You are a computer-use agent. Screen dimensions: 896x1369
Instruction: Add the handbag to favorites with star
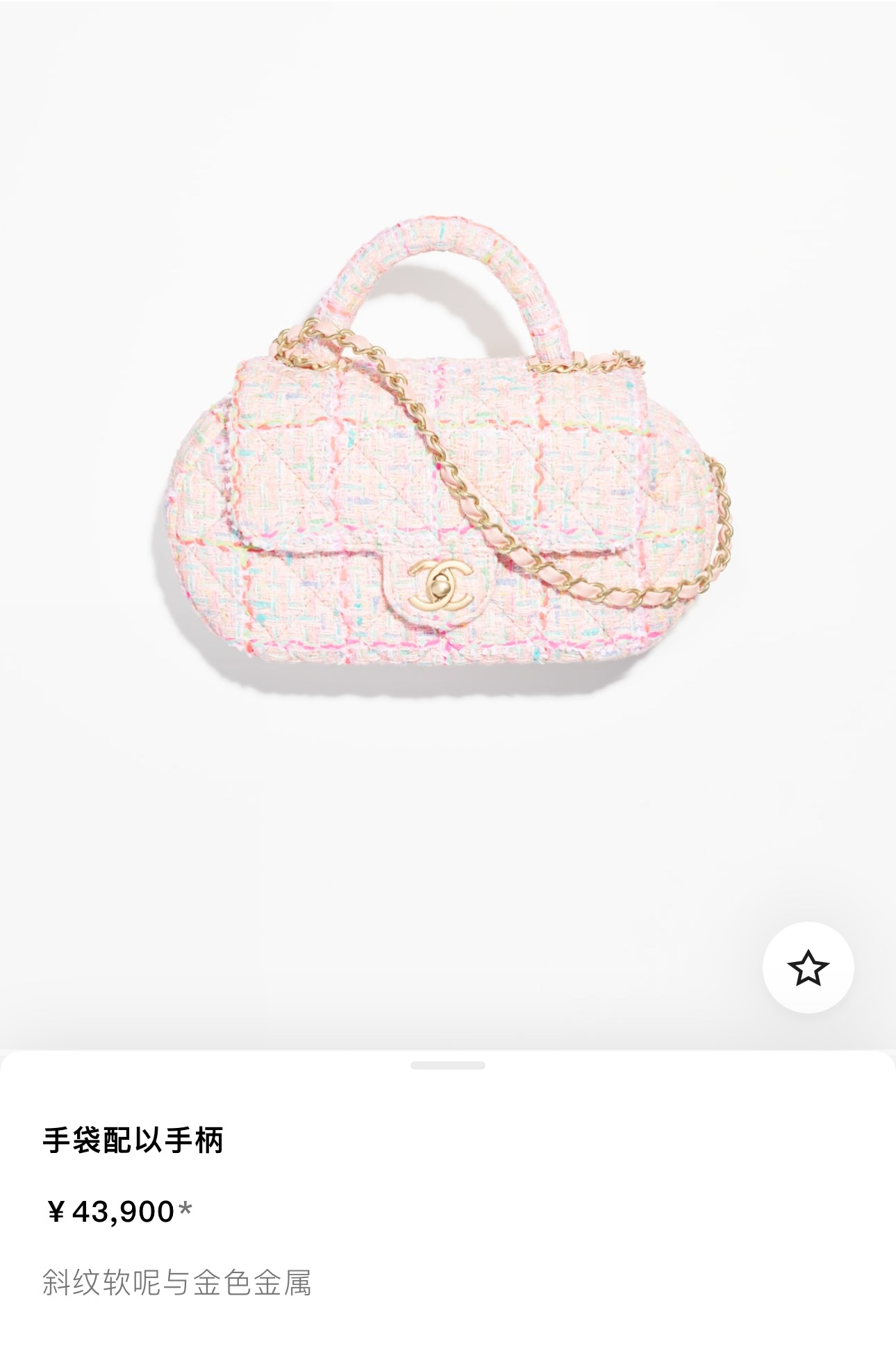[x=808, y=968]
